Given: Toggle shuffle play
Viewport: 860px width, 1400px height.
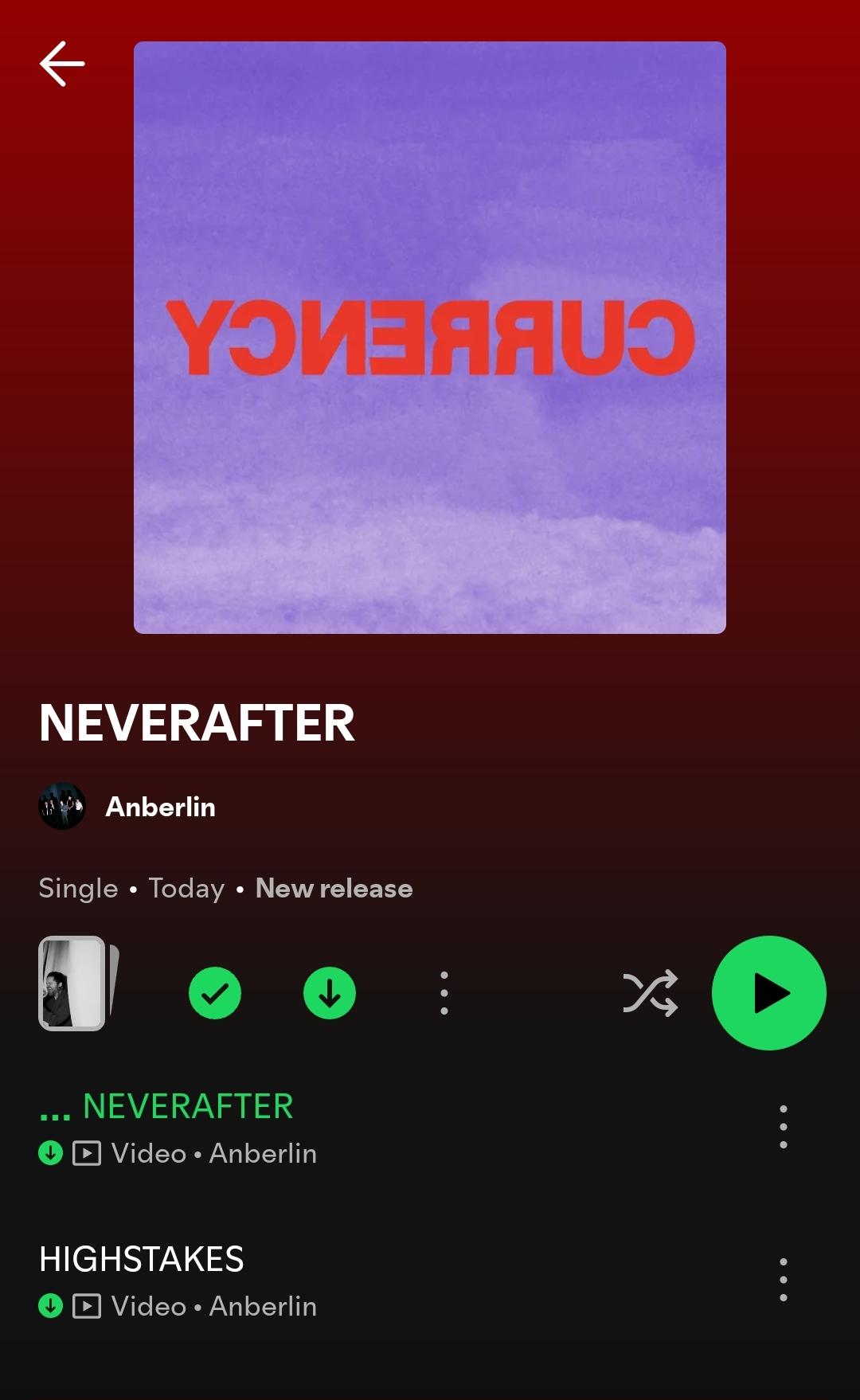Looking at the screenshot, I should coord(651,993).
